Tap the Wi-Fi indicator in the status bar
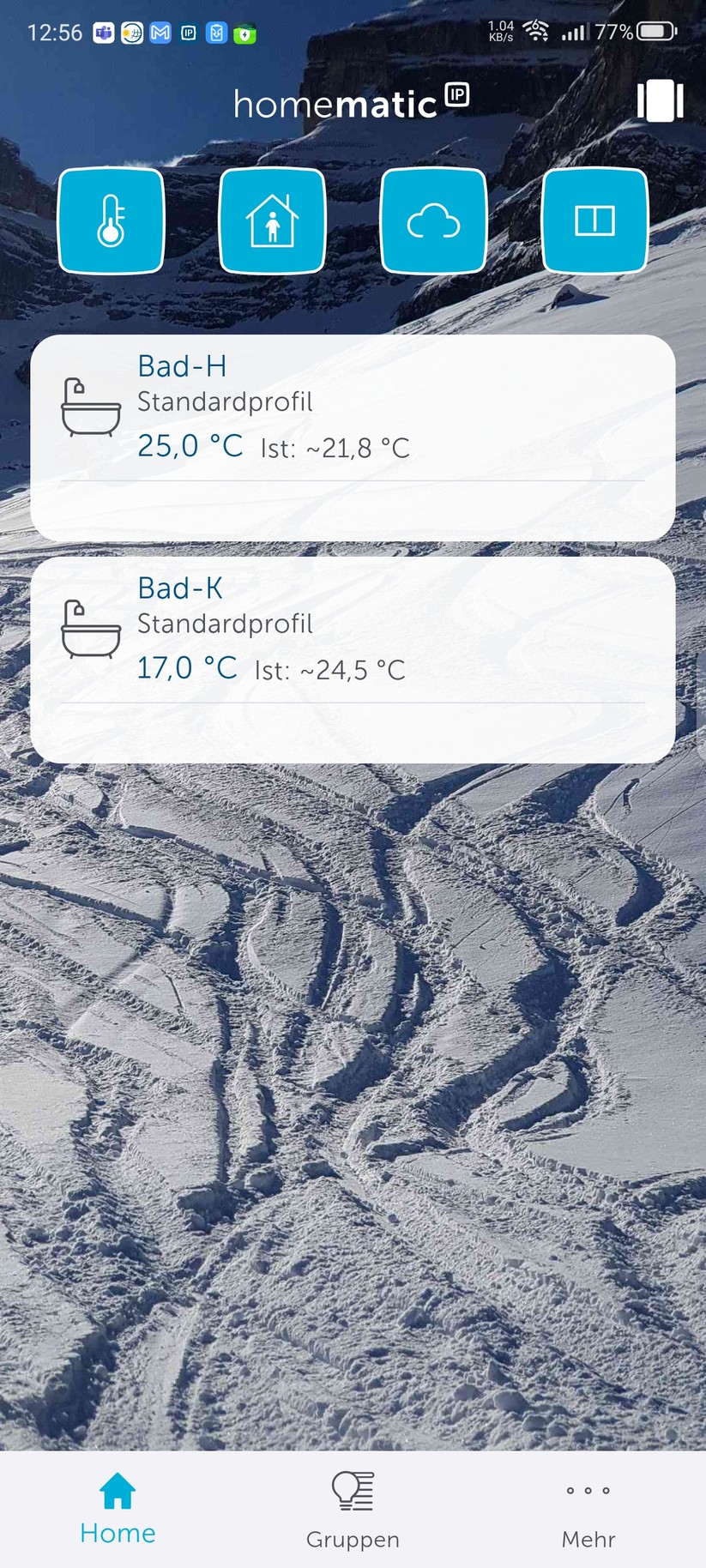Image resolution: width=706 pixels, height=1568 pixels. (x=536, y=30)
